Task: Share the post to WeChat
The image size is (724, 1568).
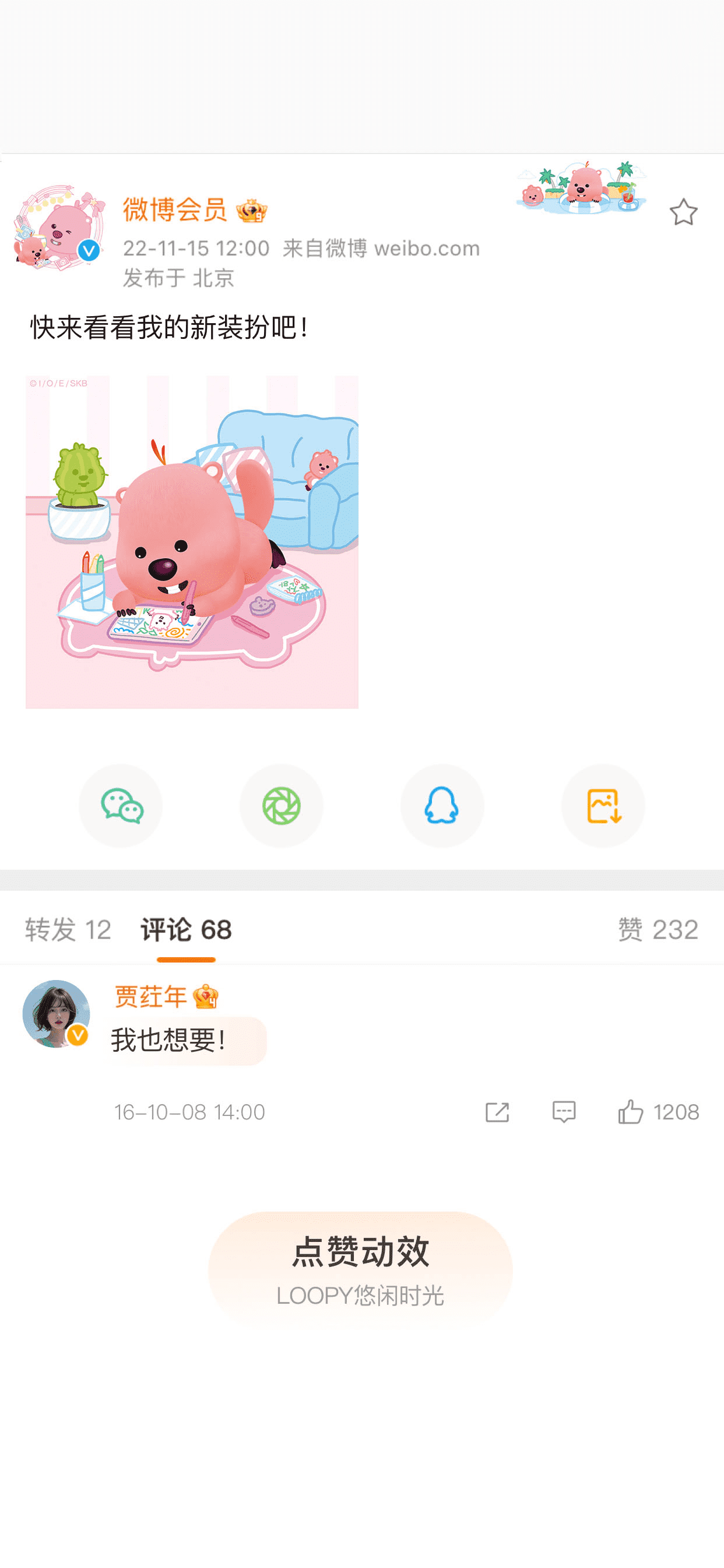Action: (x=121, y=806)
